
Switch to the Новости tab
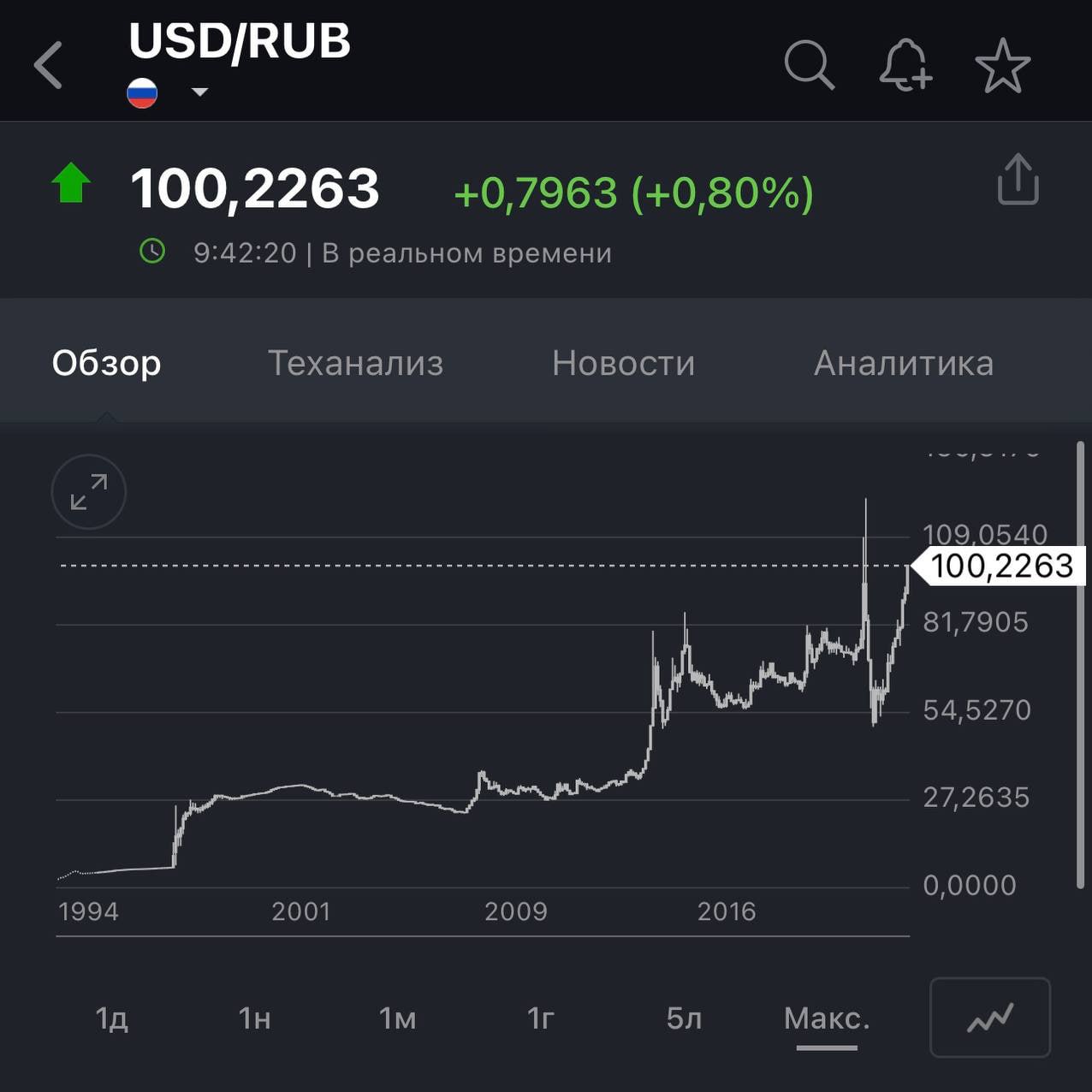623,363
